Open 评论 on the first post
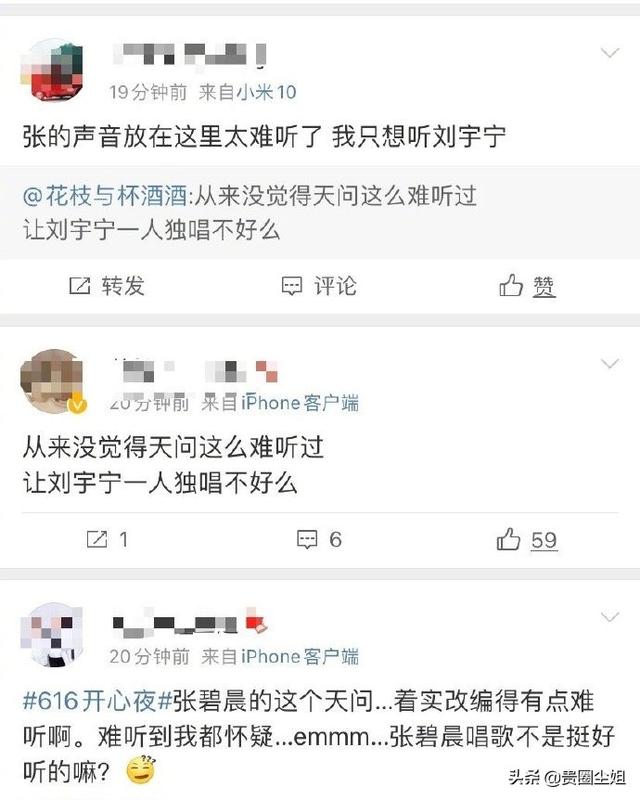The image size is (640, 800). coord(319,286)
